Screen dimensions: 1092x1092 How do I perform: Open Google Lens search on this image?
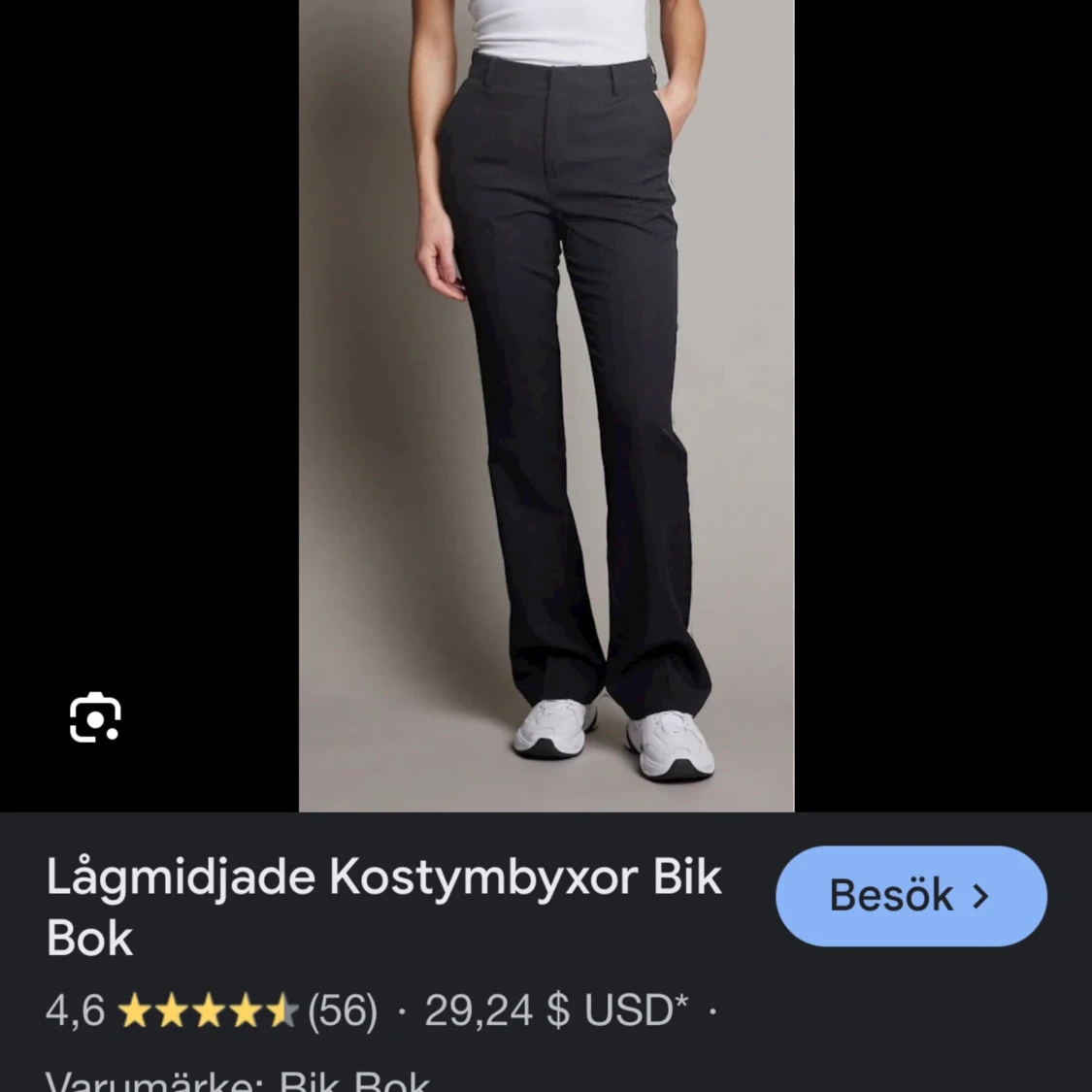tap(95, 718)
